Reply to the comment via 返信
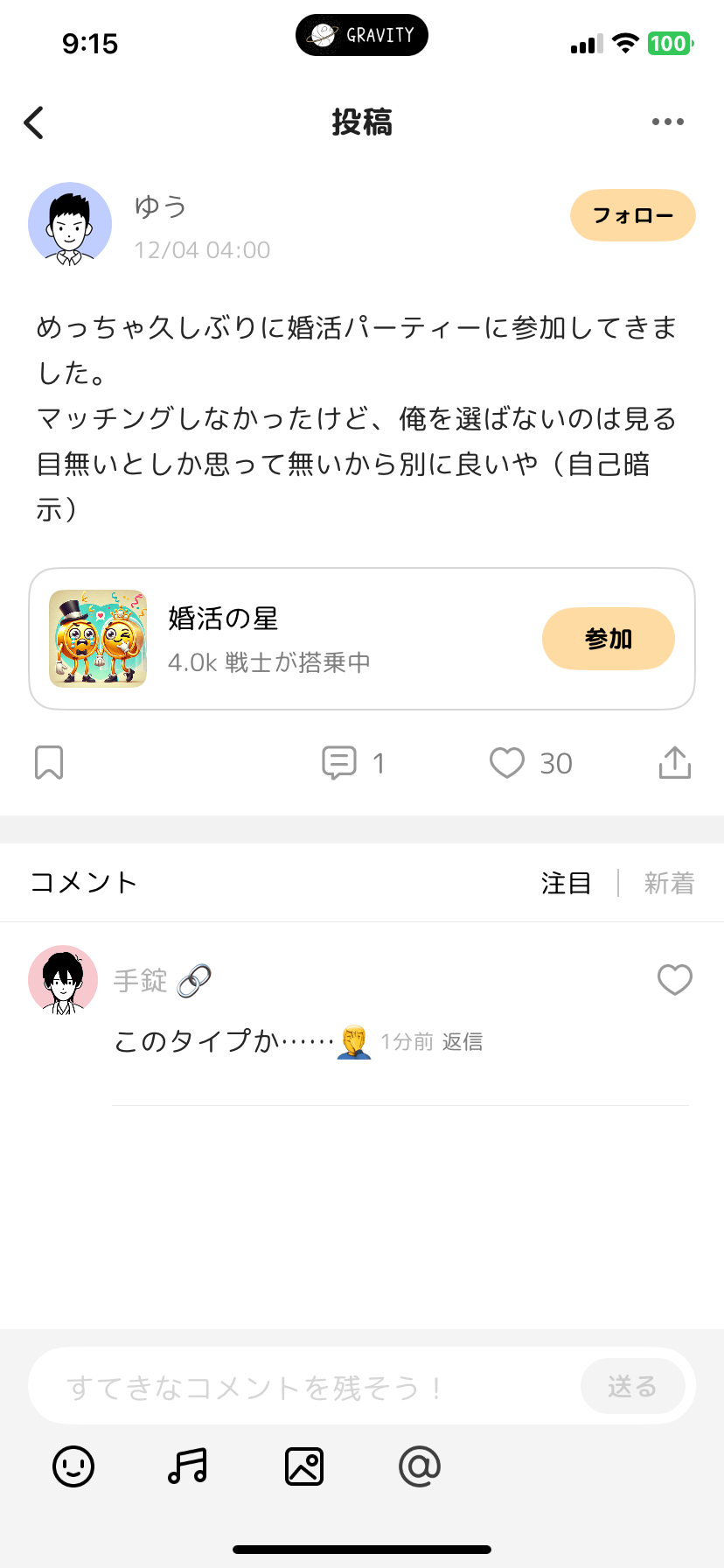The image size is (724, 1568). point(464,1042)
